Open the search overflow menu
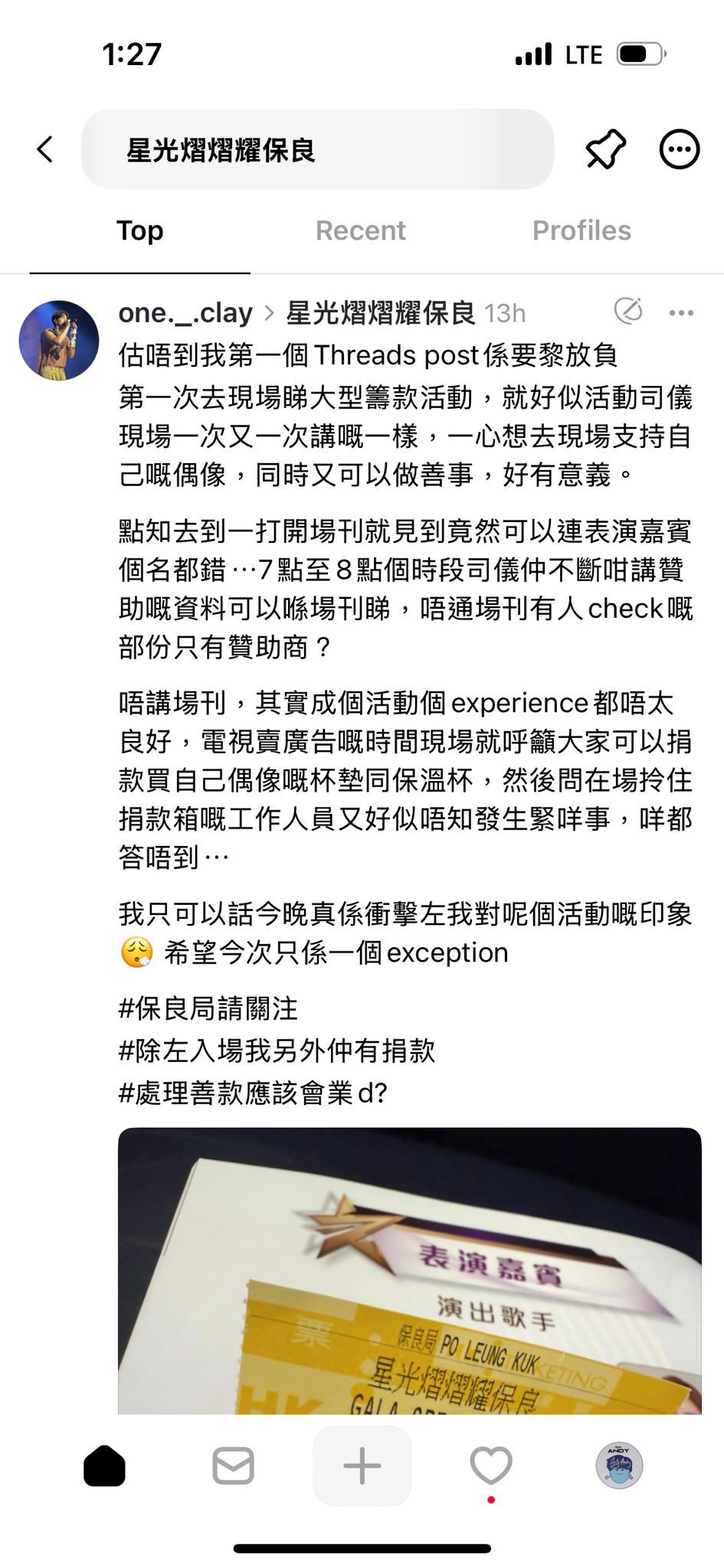 click(680, 149)
